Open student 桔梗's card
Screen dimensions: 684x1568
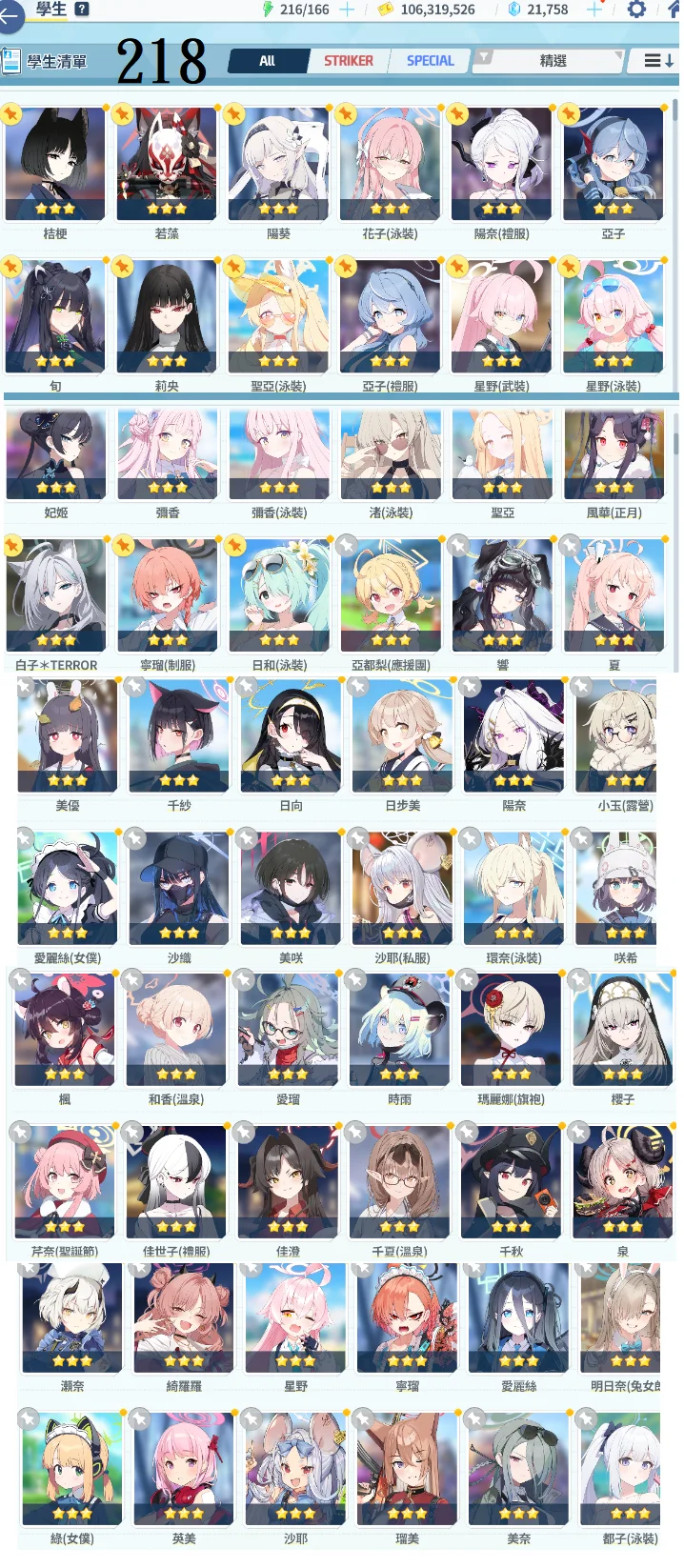coord(55,164)
